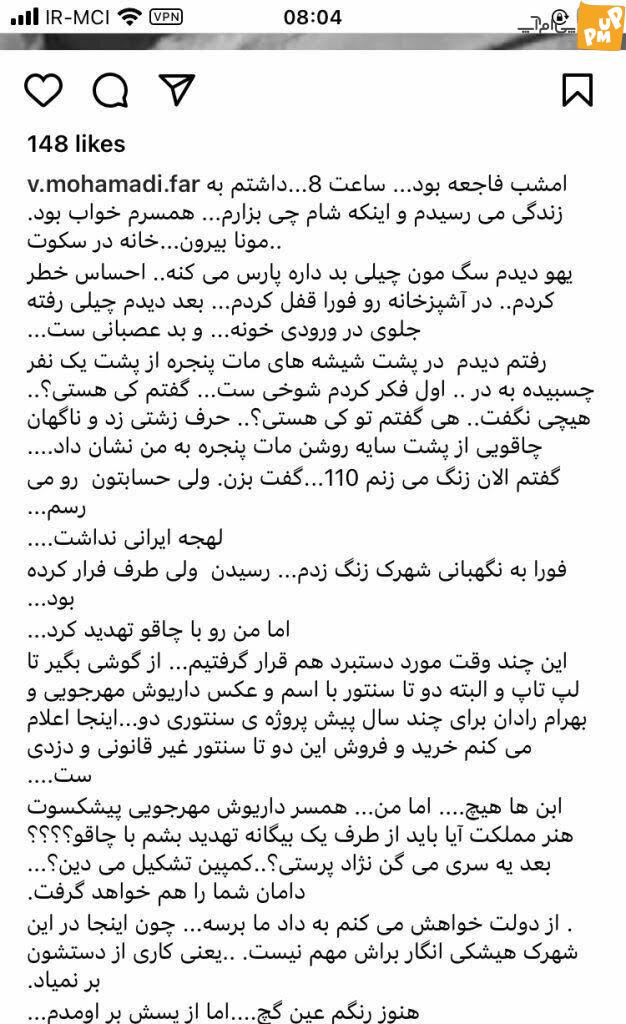This screenshot has height=1024, width=626.
Task: Open v.mohamadi.far profile from caption
Action: point(113,185)
